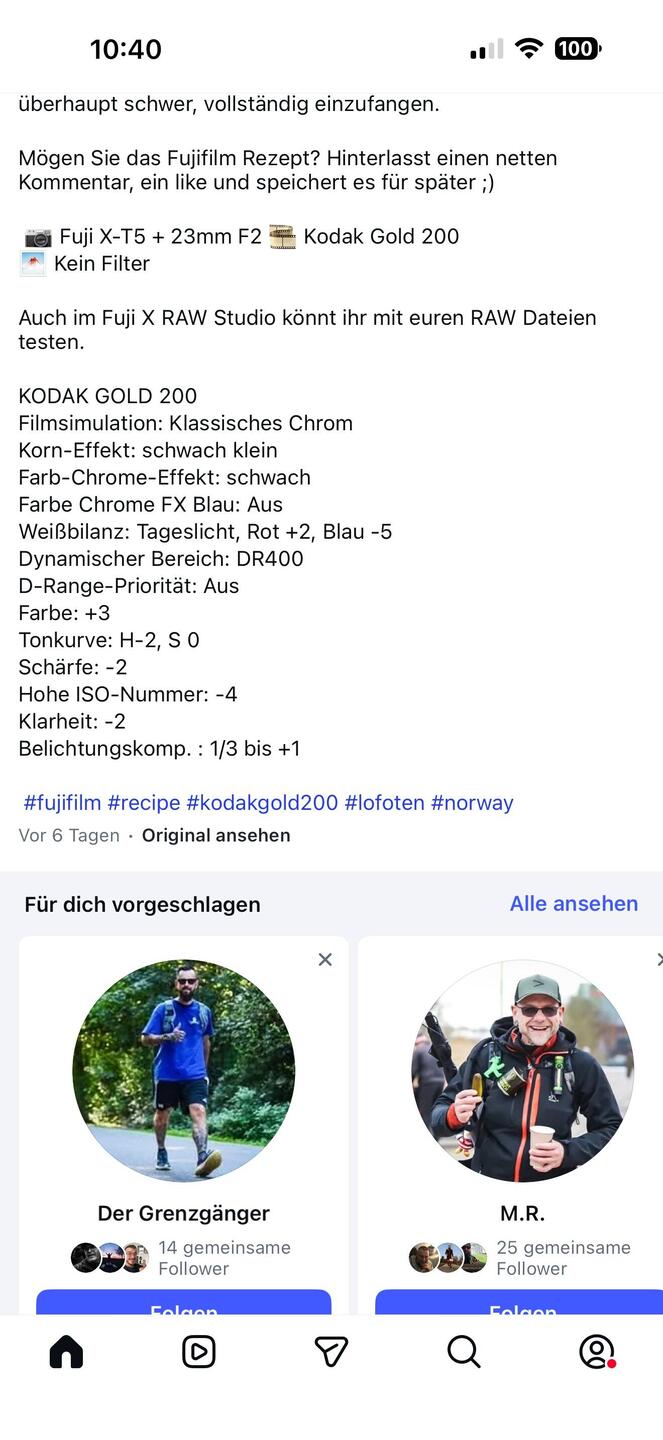Image resolution: width=663 pixels, height=1440 pixels.
Task: Follow M.R.
Action: point(519,1304)
